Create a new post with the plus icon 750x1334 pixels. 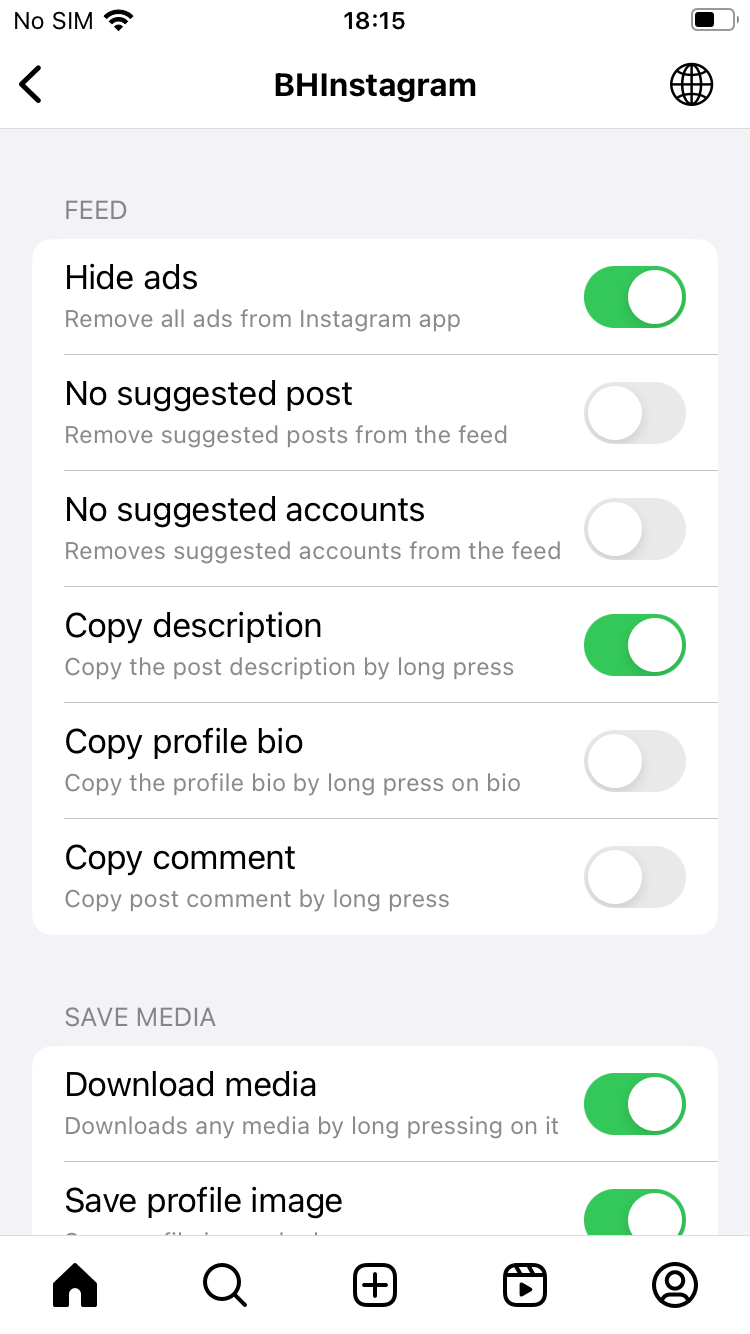[x=375, y=1284]
